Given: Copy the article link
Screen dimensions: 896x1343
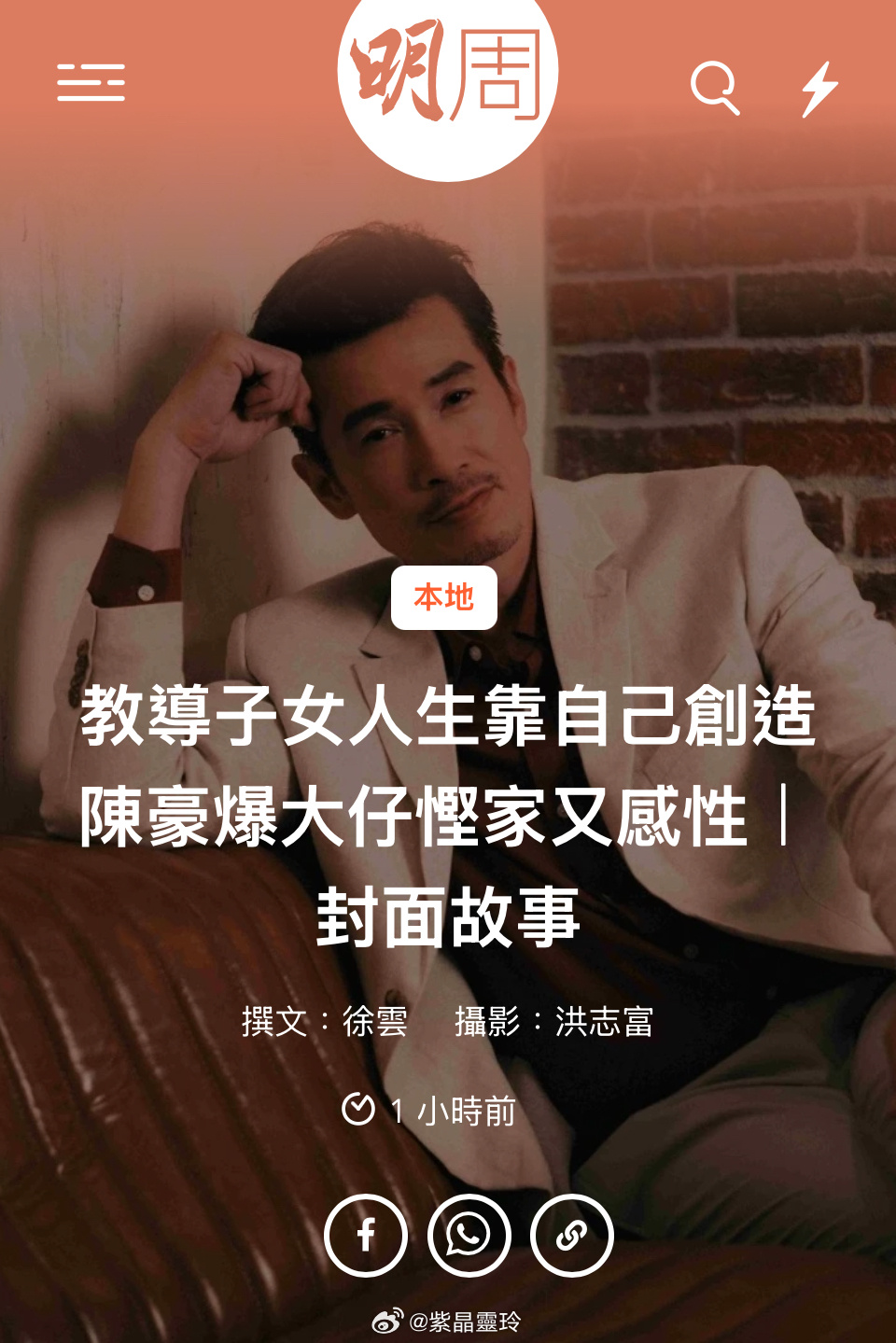Looking at the screenshot, I should (571, 1235).
